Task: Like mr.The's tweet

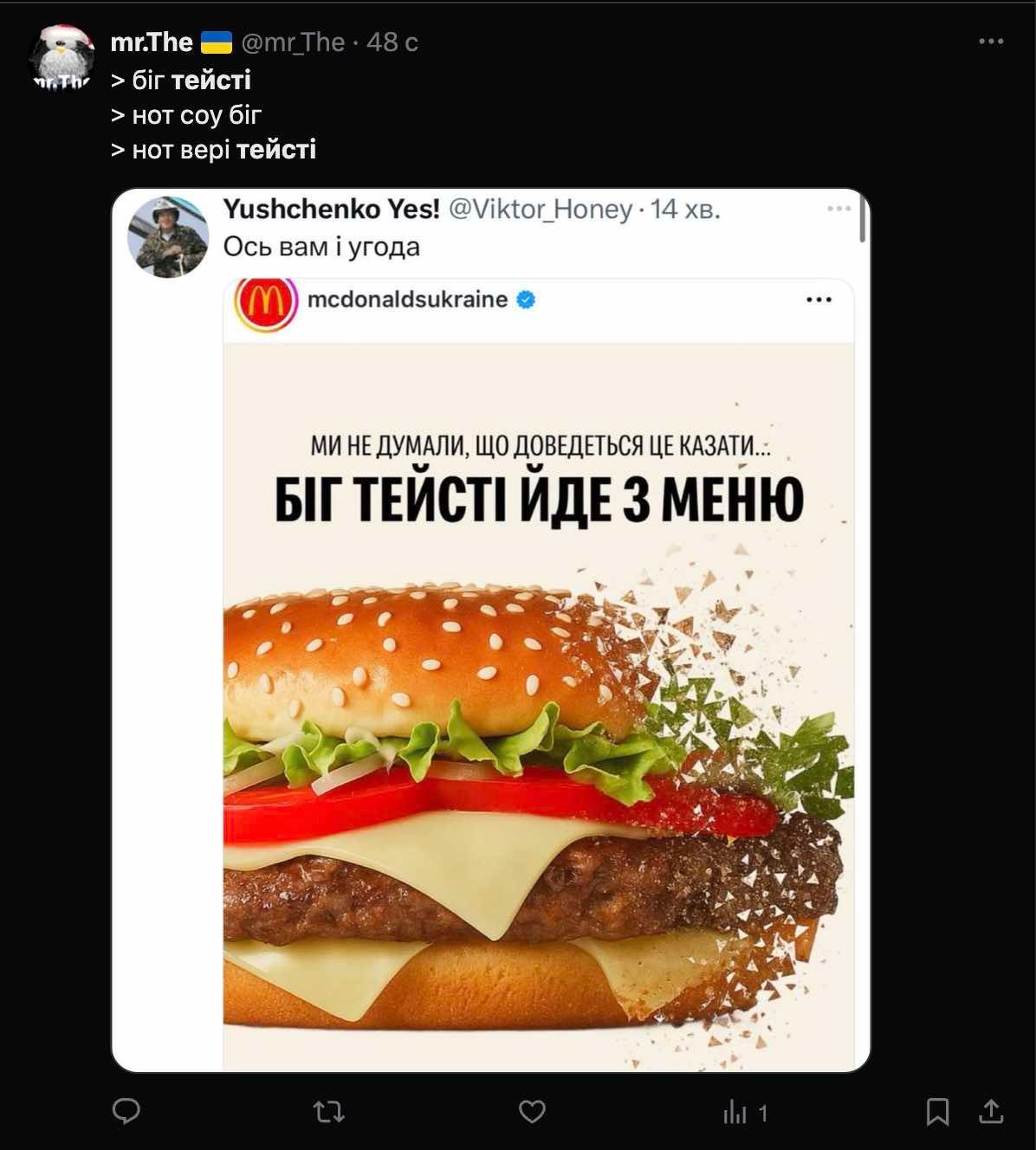Action: pos(532,1111)
